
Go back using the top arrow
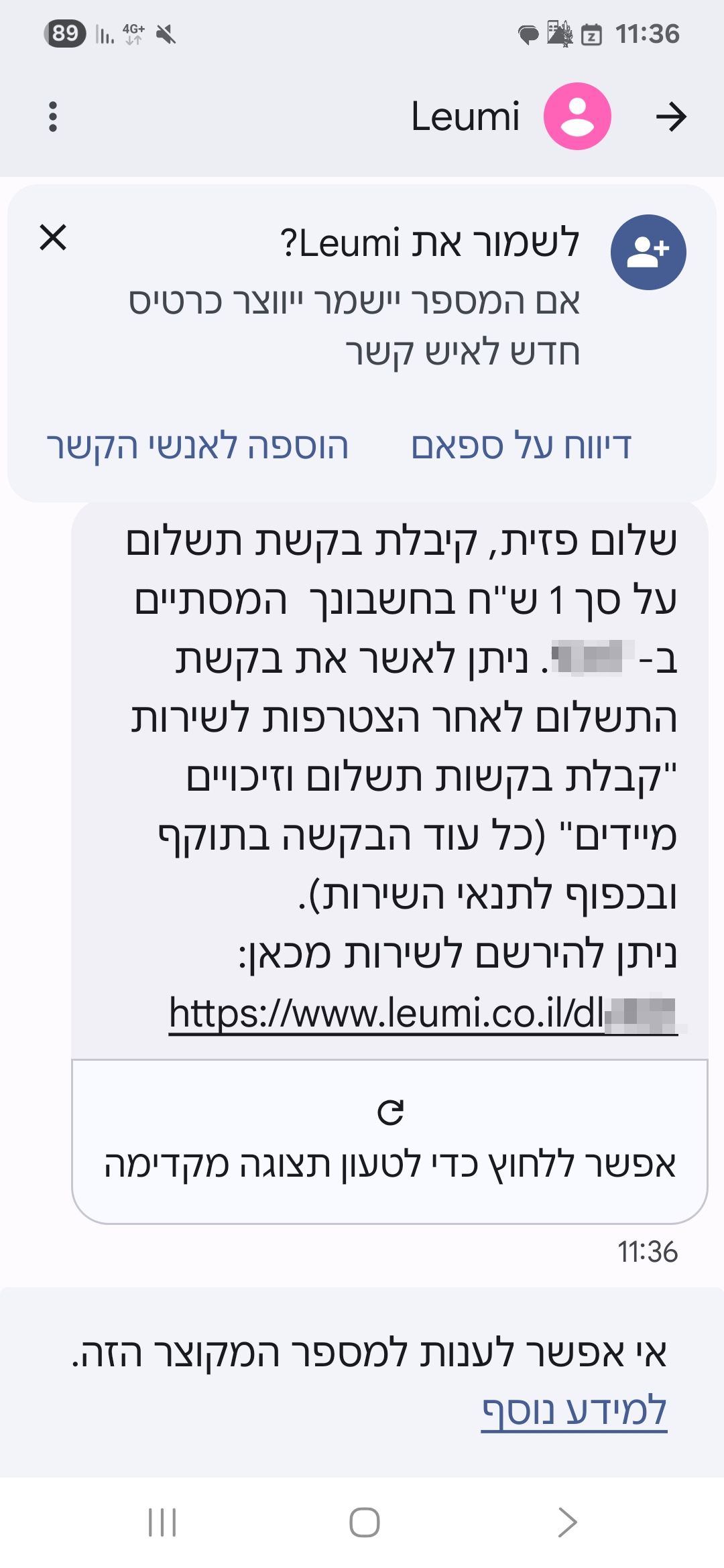pyautogui.click(x=671, y=117)
